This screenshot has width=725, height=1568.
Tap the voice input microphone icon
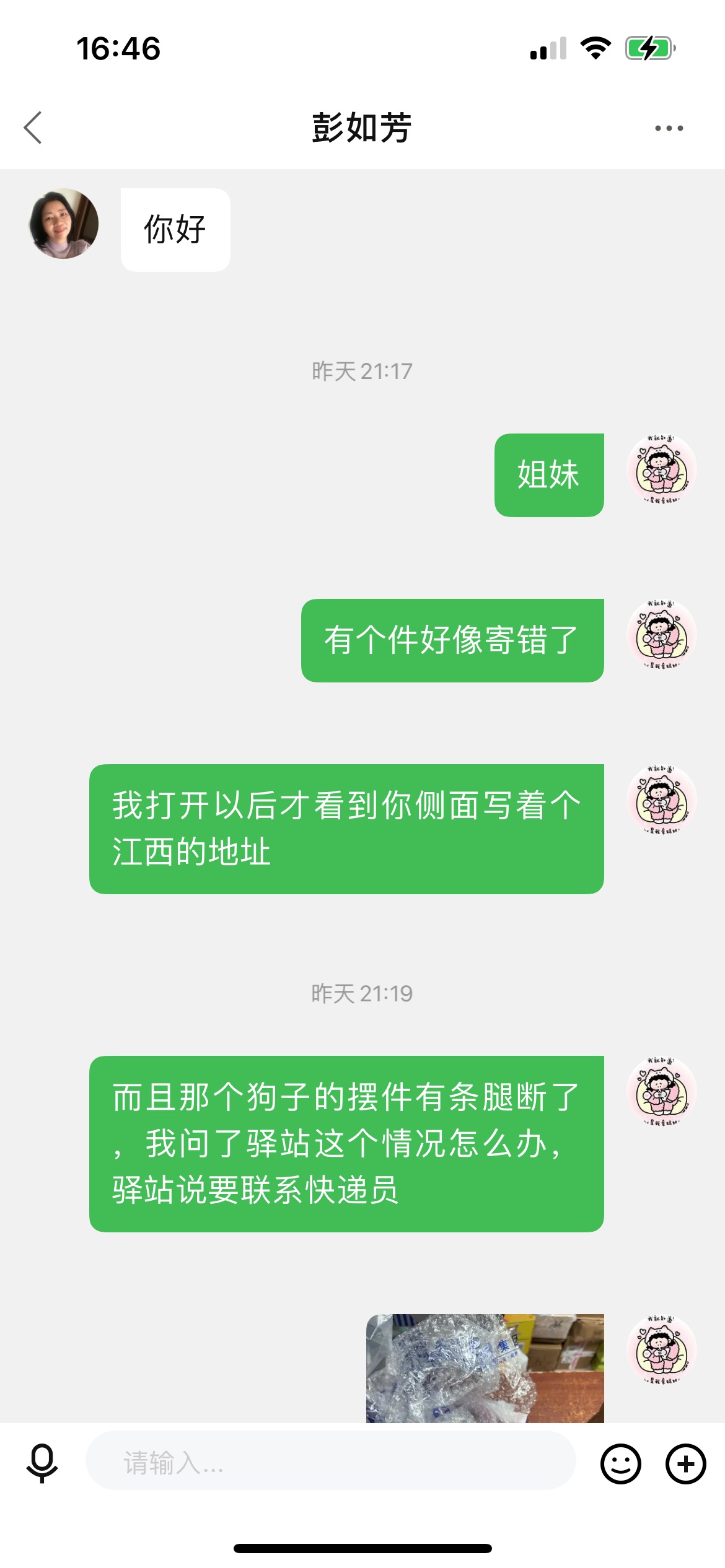click(42, 1464)
